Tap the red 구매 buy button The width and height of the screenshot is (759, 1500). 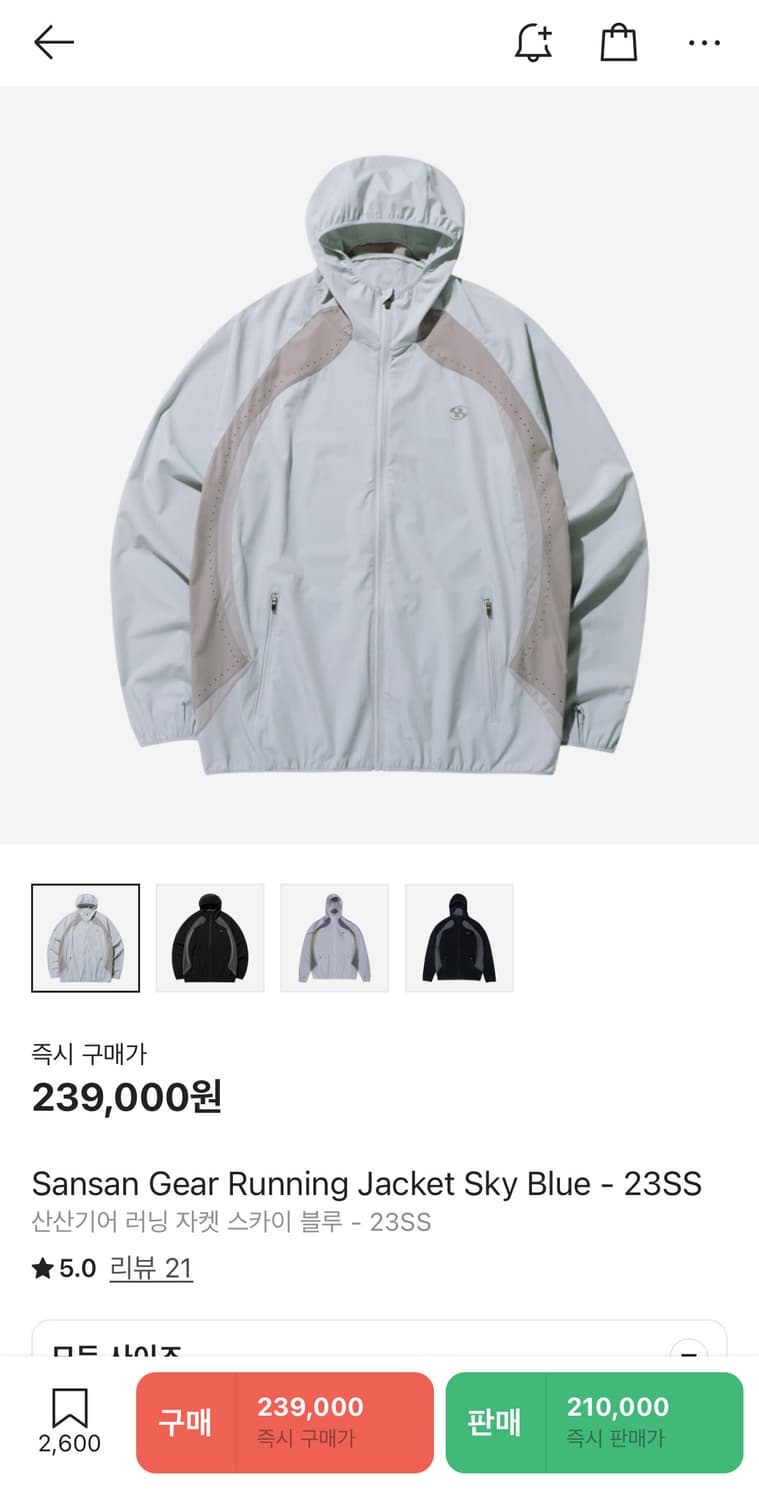(x=285, y=1422)
